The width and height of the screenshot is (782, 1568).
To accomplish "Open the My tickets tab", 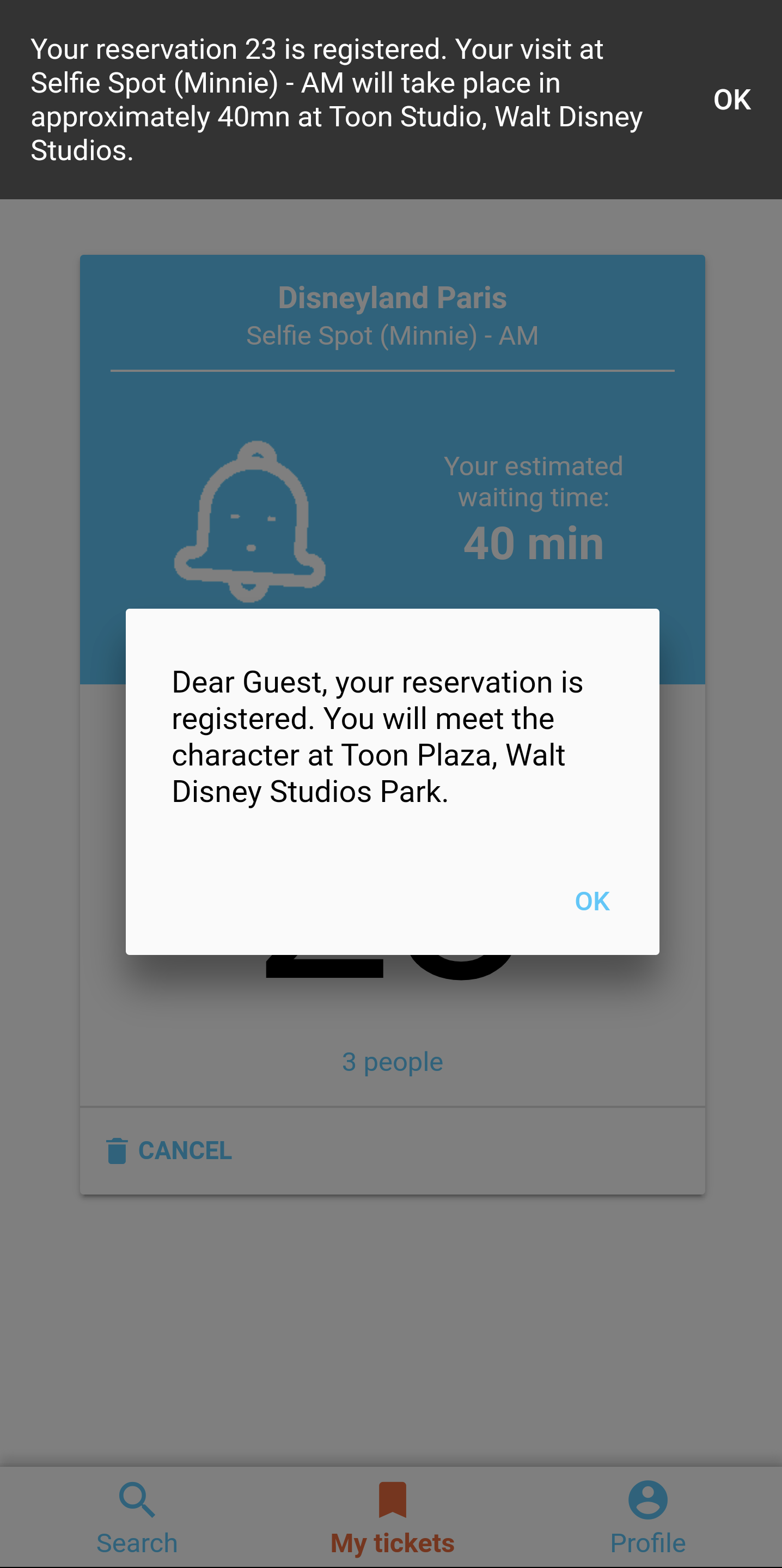I will point(392,1517).
